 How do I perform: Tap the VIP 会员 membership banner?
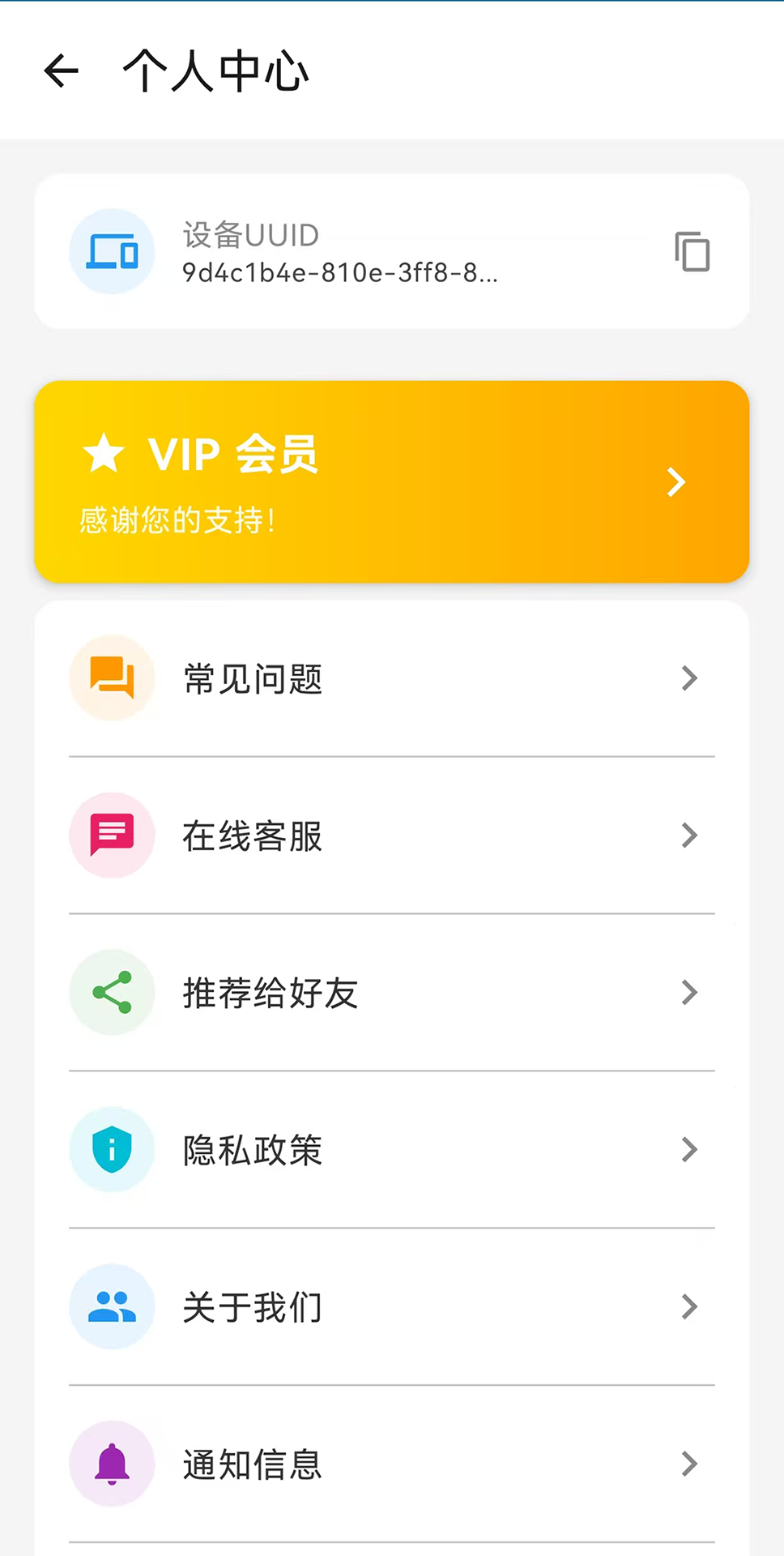[x=392, y=482]
